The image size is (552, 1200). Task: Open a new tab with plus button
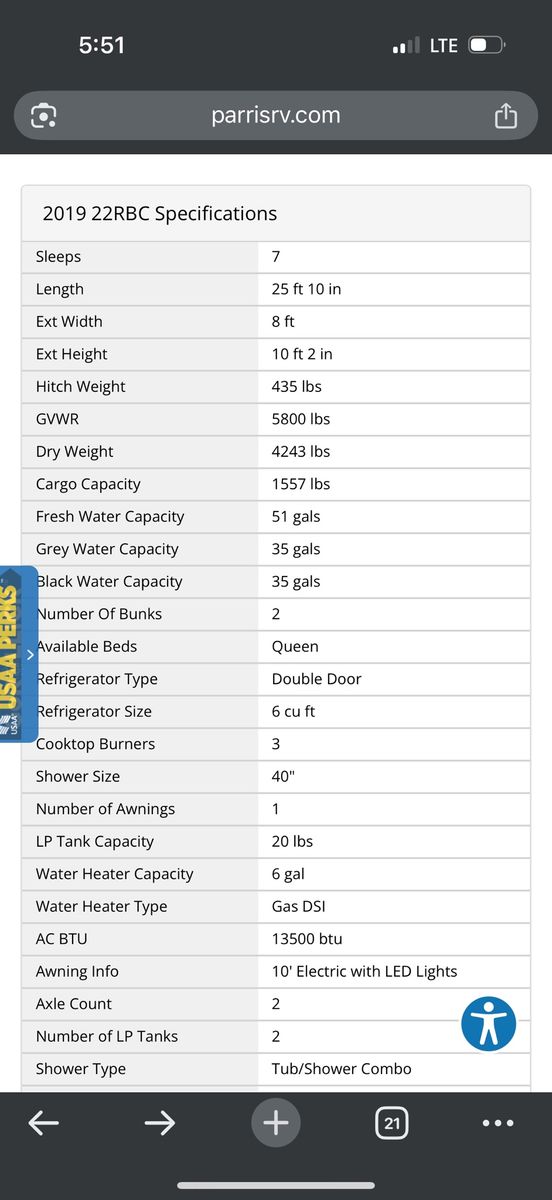coord(275,1124)
